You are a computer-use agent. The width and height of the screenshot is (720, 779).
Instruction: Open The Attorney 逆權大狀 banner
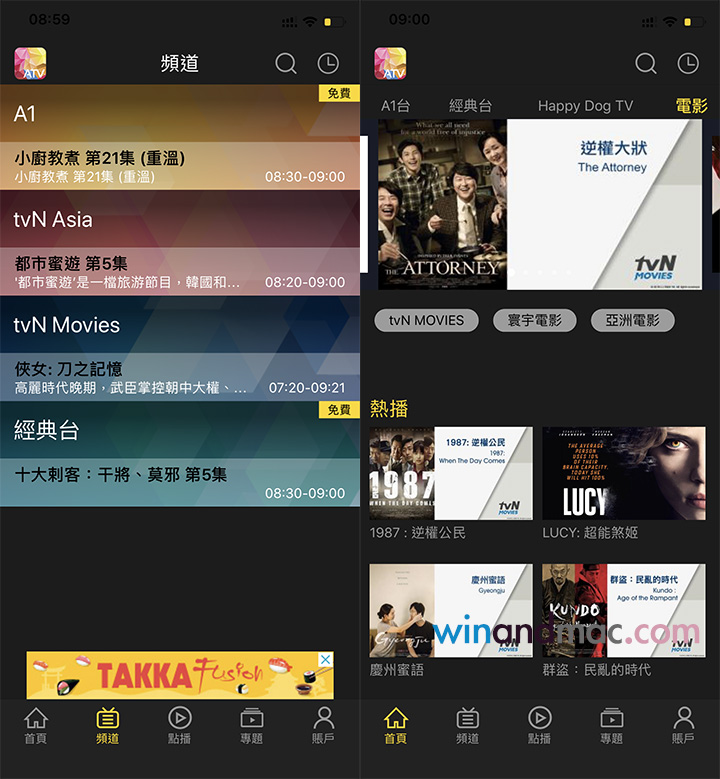[x=540, y=205]
